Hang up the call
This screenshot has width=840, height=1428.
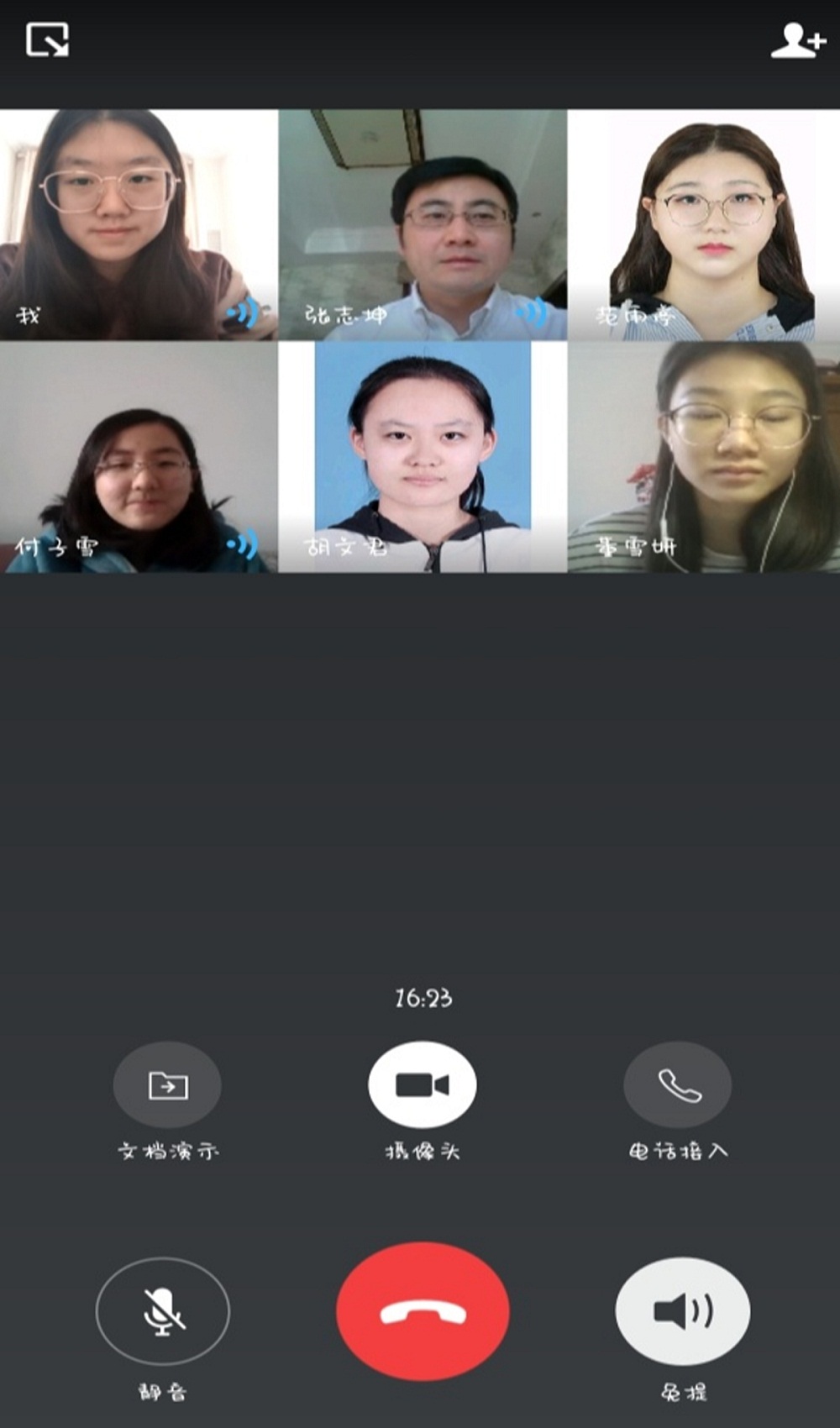coord(423,1311)
